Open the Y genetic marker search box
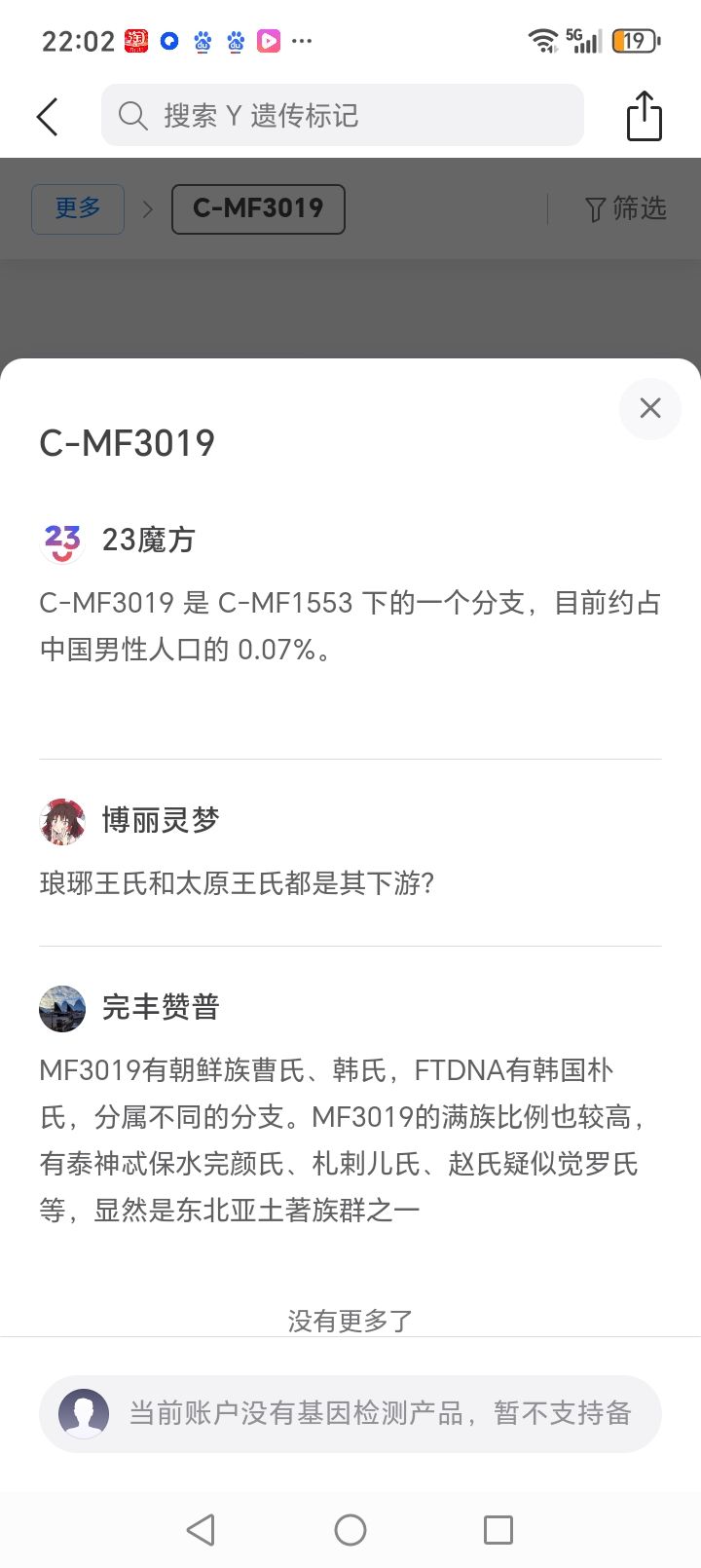The height and width of the screenshot is (1568, 701). 342,116
